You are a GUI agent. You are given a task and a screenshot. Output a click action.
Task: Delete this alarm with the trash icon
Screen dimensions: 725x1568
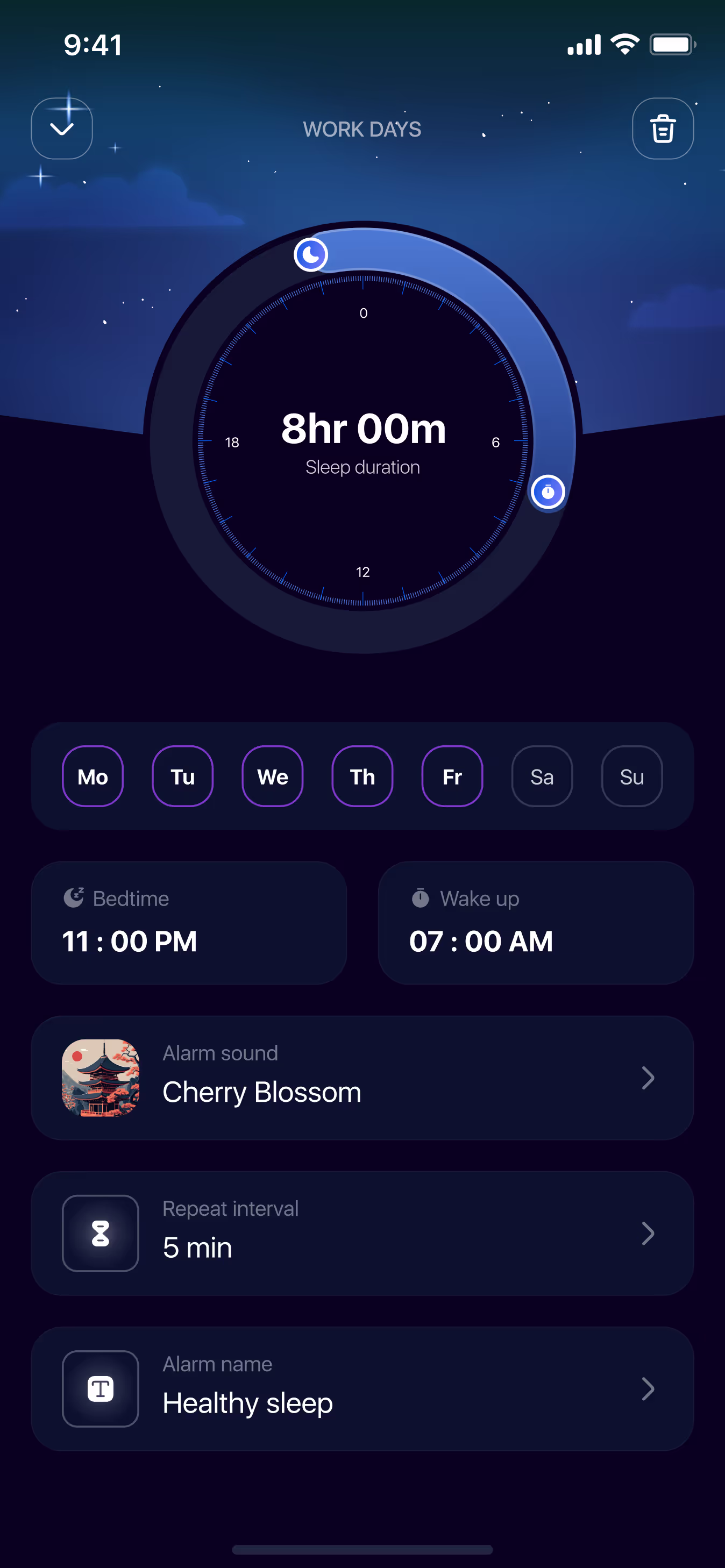pyautogui.click(x=662, y=129)
